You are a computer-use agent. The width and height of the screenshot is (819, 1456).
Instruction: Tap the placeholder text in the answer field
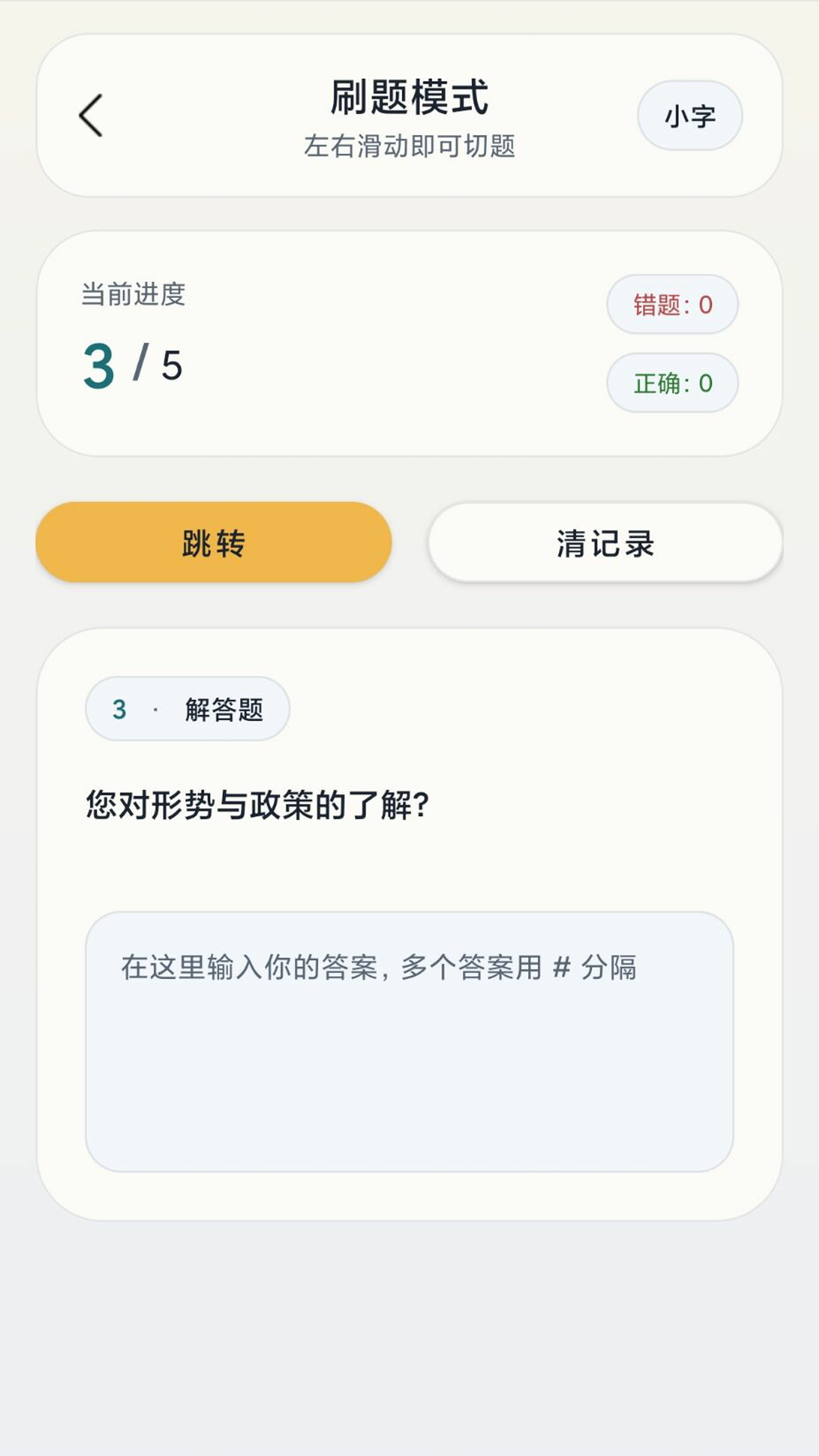click(x=379, y=965)
